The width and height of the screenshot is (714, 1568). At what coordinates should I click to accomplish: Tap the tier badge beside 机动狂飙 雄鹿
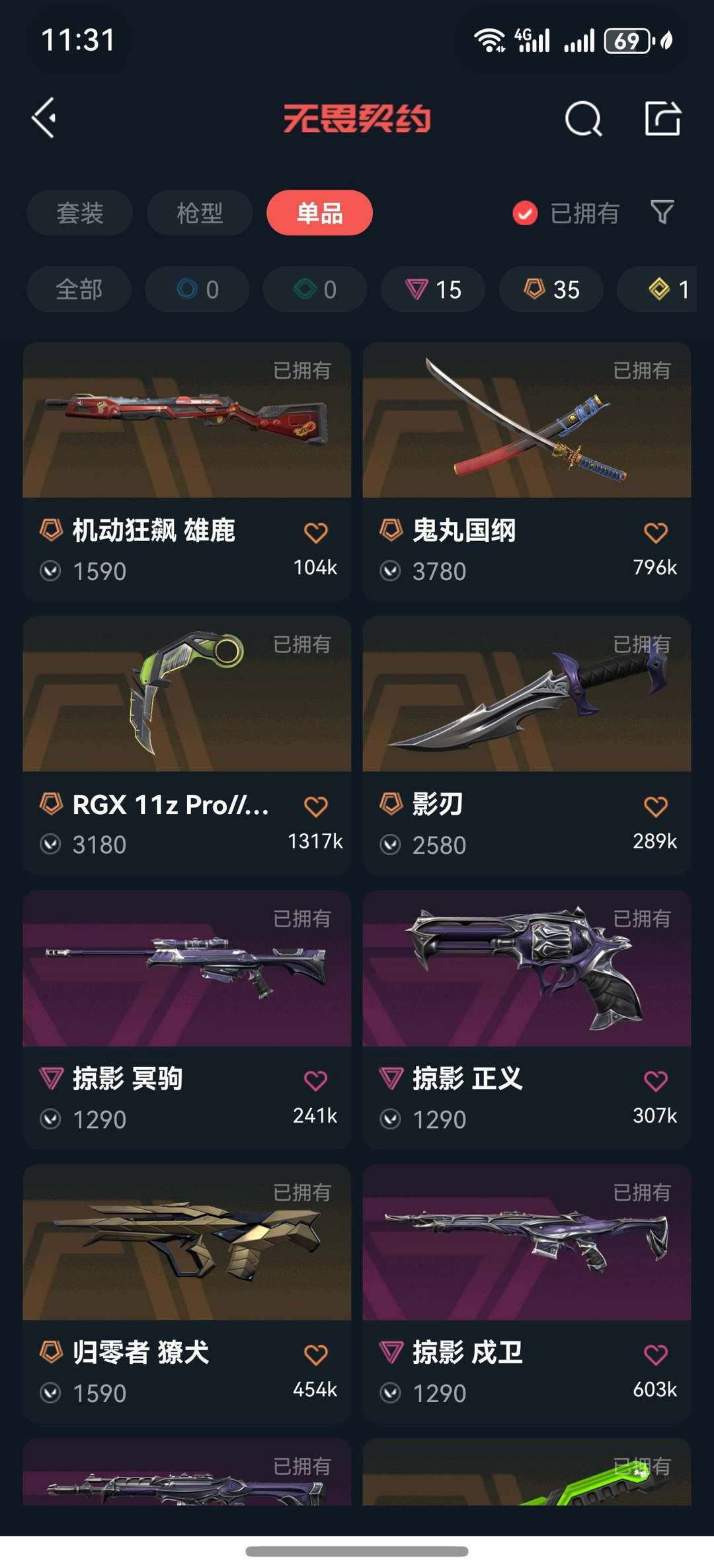(50, 531)
